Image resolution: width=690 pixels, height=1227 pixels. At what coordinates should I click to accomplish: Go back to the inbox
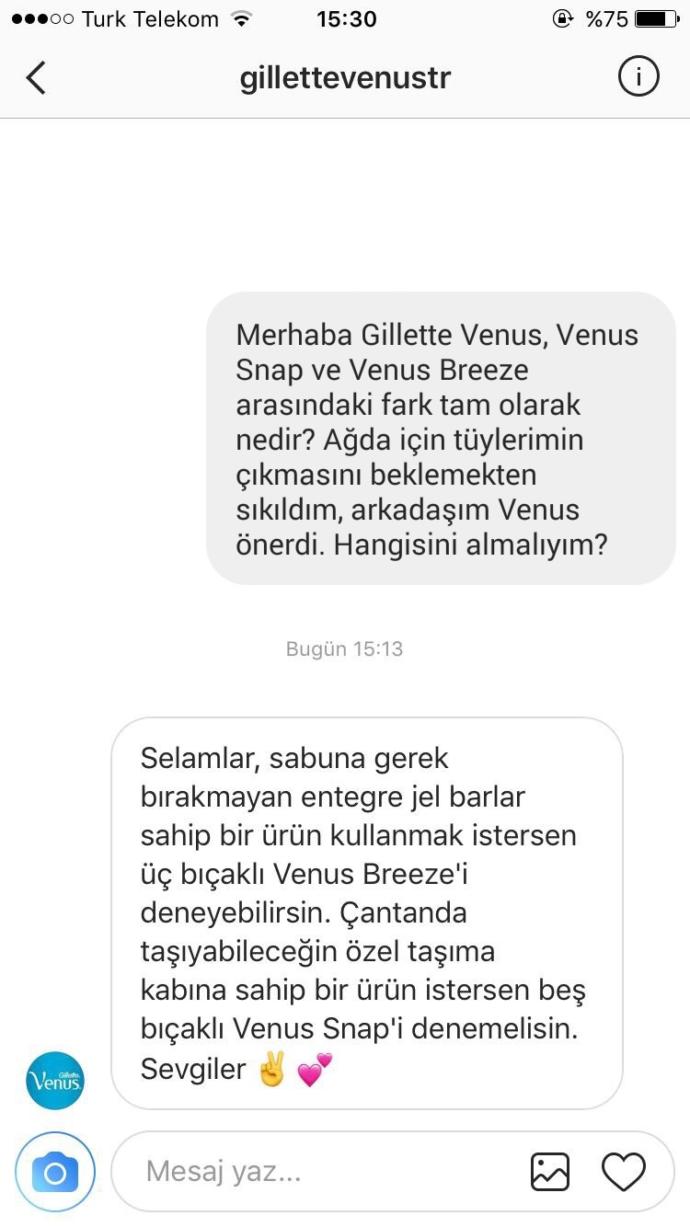coord(36,78)
